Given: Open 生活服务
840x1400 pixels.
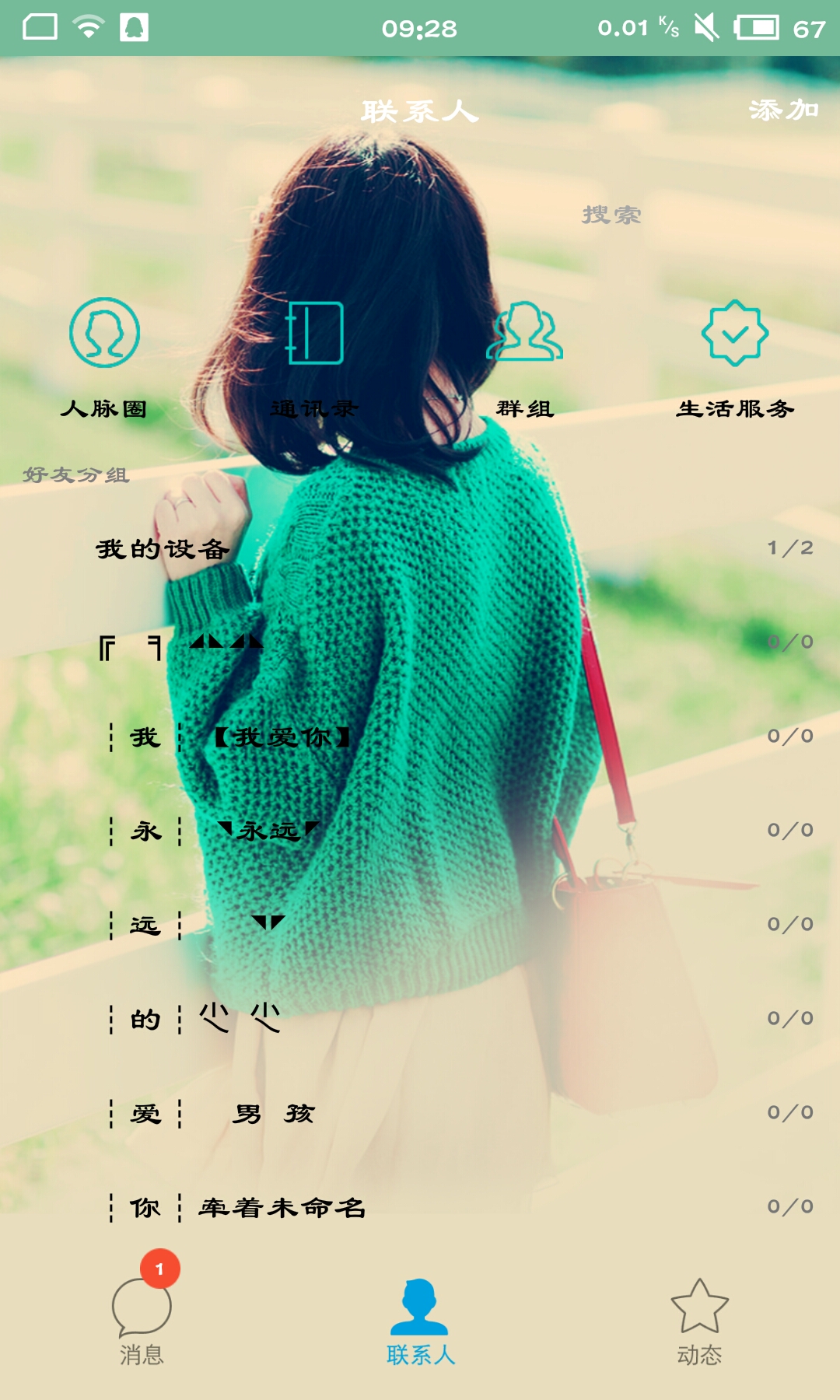Looking at the screenshot, I should [735, 359].
